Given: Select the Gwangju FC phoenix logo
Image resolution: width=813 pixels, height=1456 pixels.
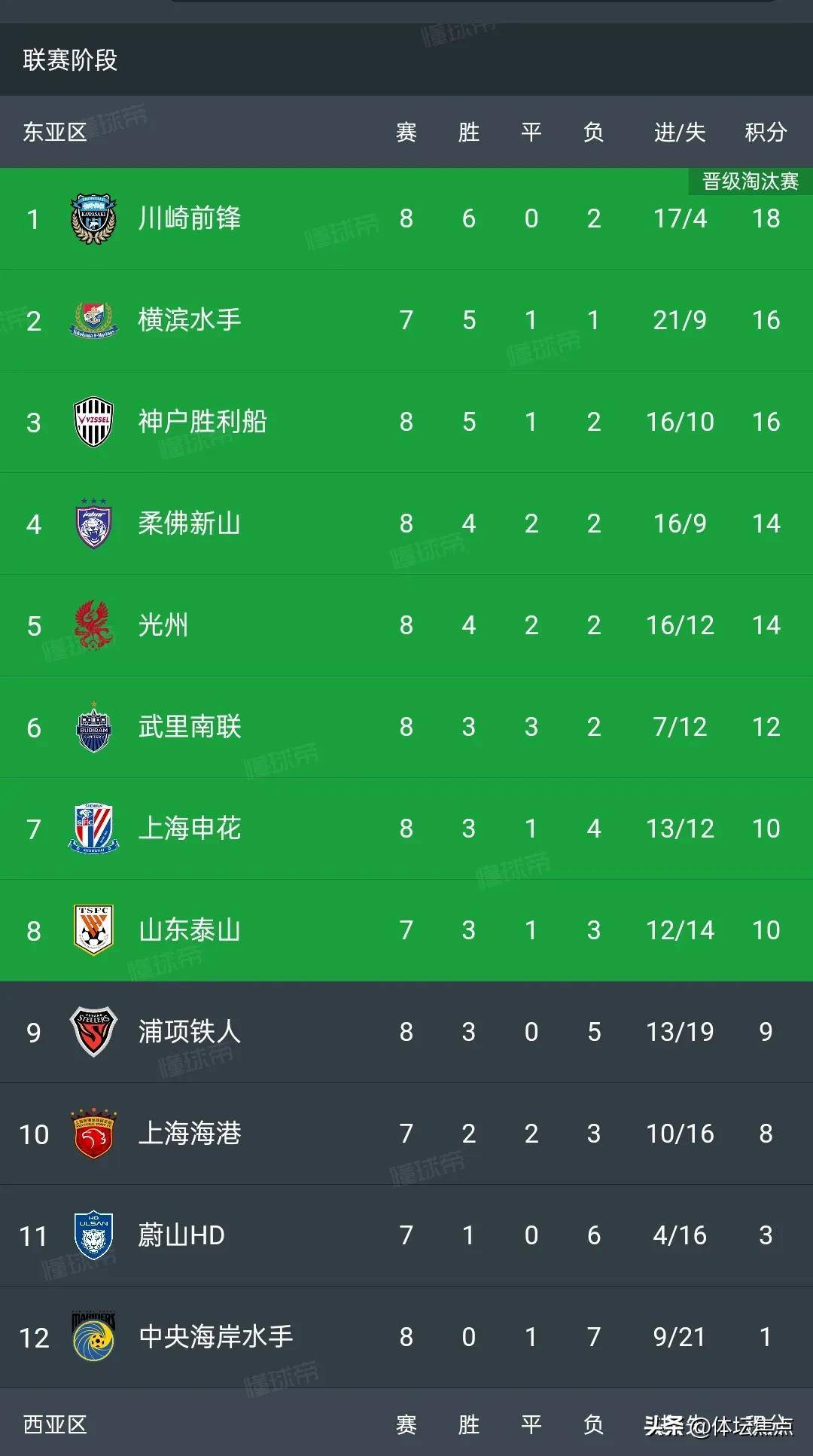Looking at the screenshot, I should 92,625.
